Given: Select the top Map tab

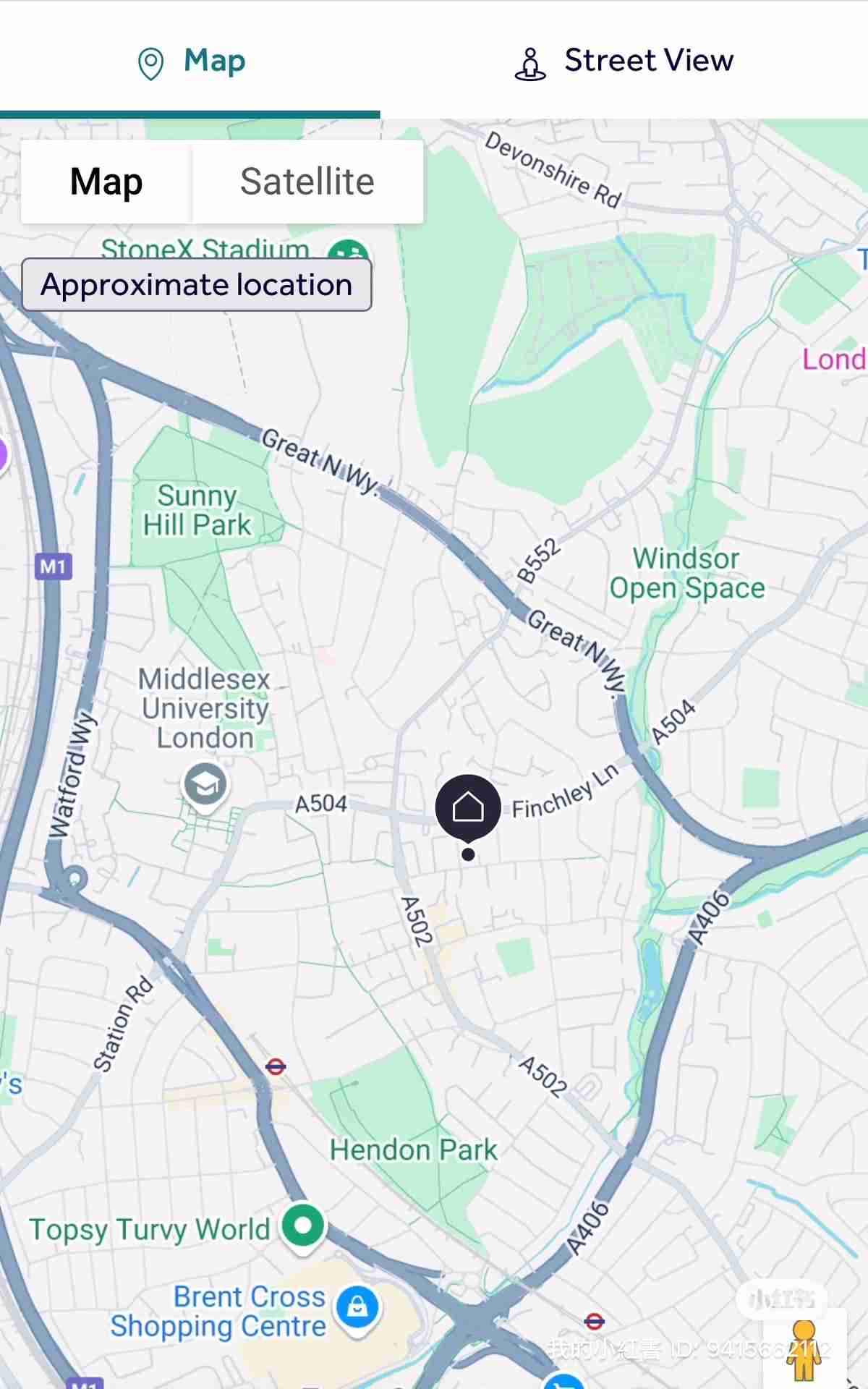Looking at the screenshot, I should click(191, 61).
